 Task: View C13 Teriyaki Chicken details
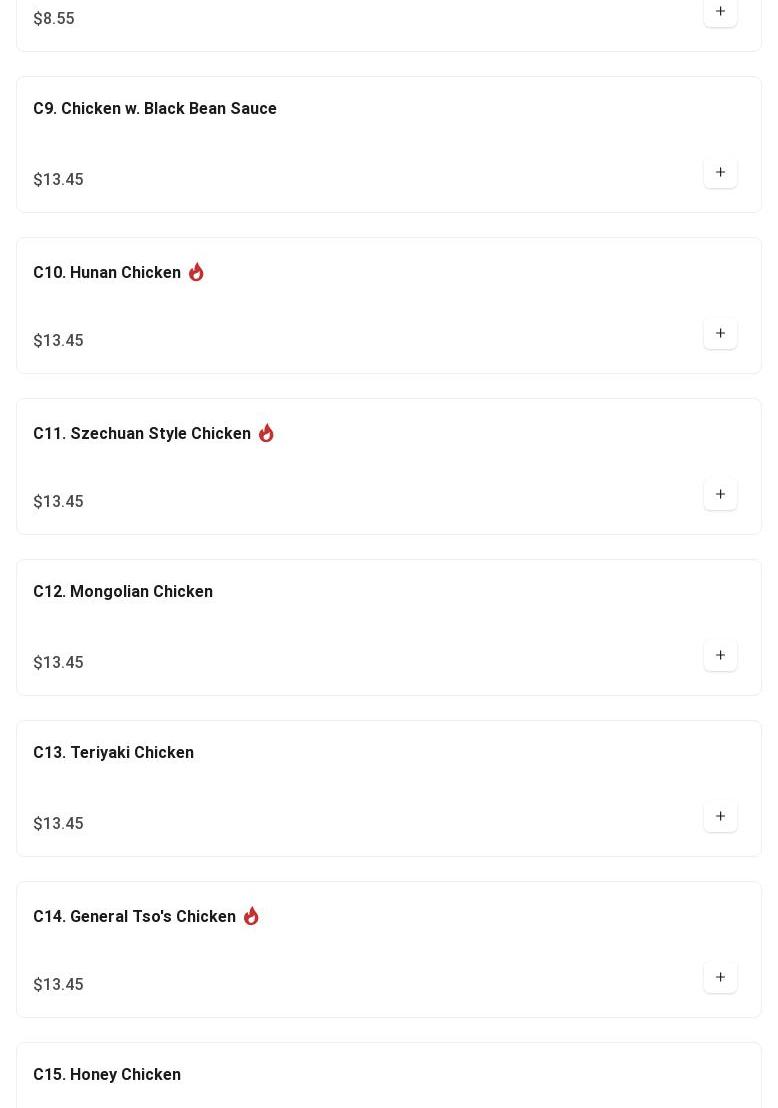(x=114, y=753)
